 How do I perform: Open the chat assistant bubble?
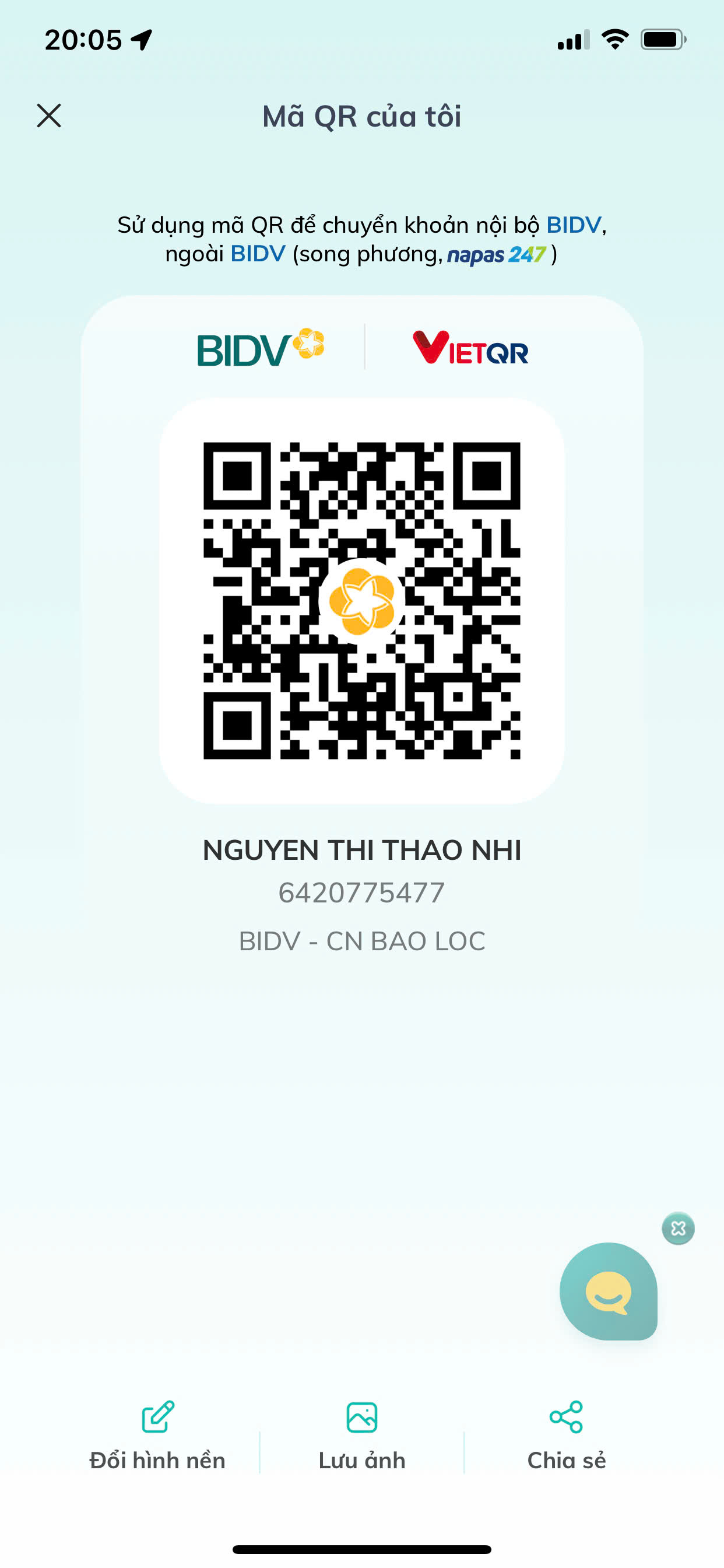(609, 1291)
